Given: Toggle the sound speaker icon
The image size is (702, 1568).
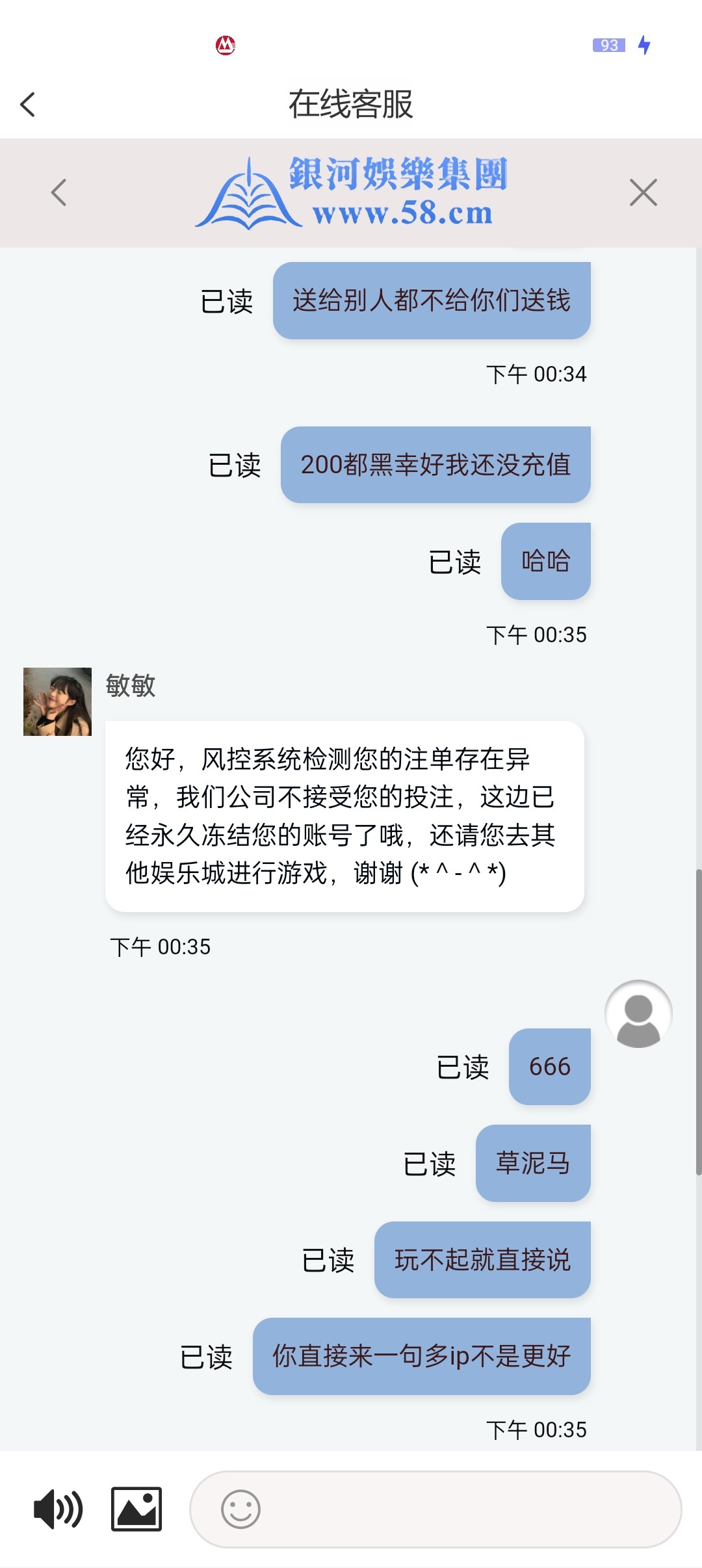Looking at the screenshot, I should [x=58, y=1509].
